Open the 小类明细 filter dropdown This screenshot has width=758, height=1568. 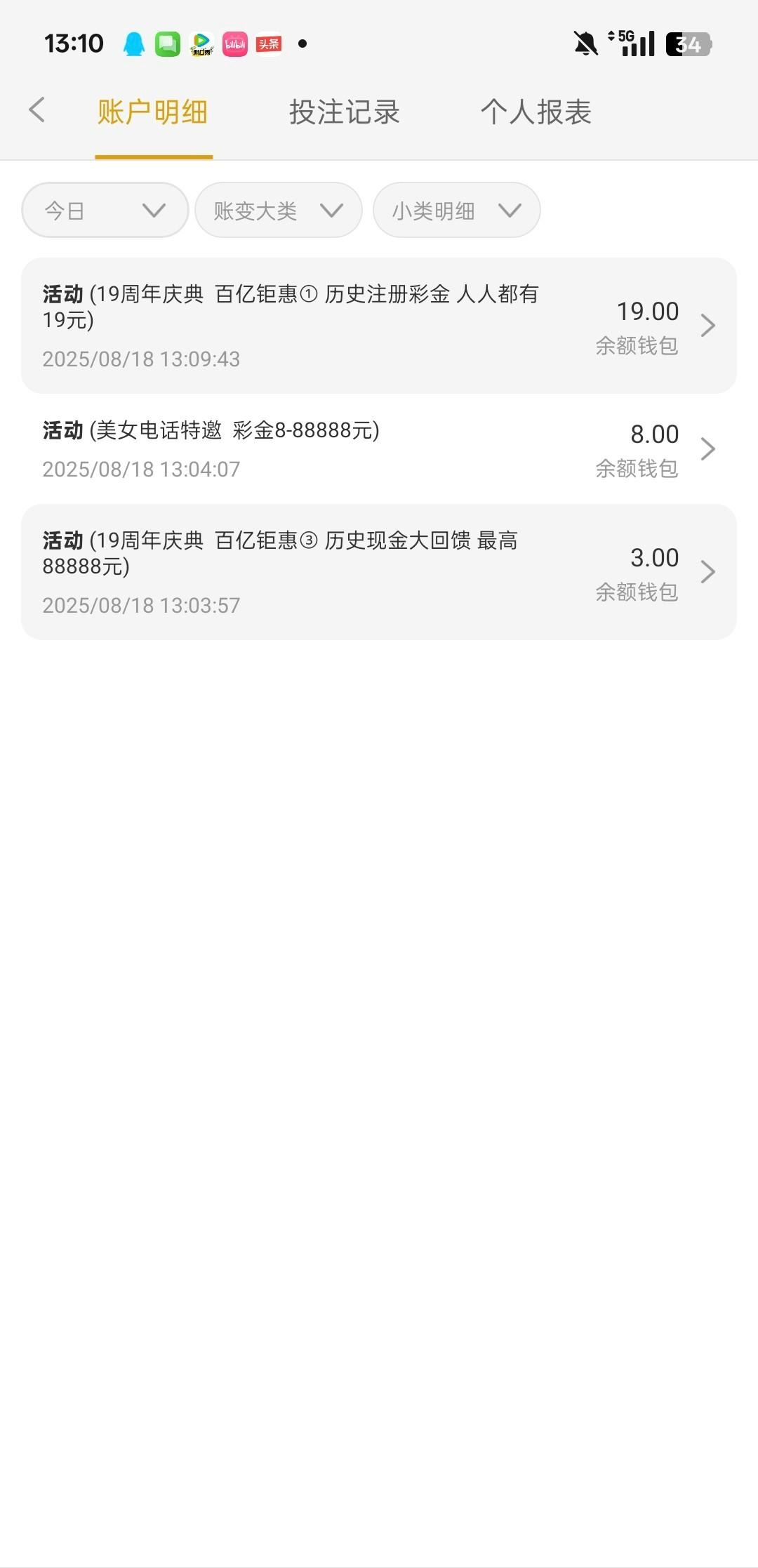(x=456, y=210)
